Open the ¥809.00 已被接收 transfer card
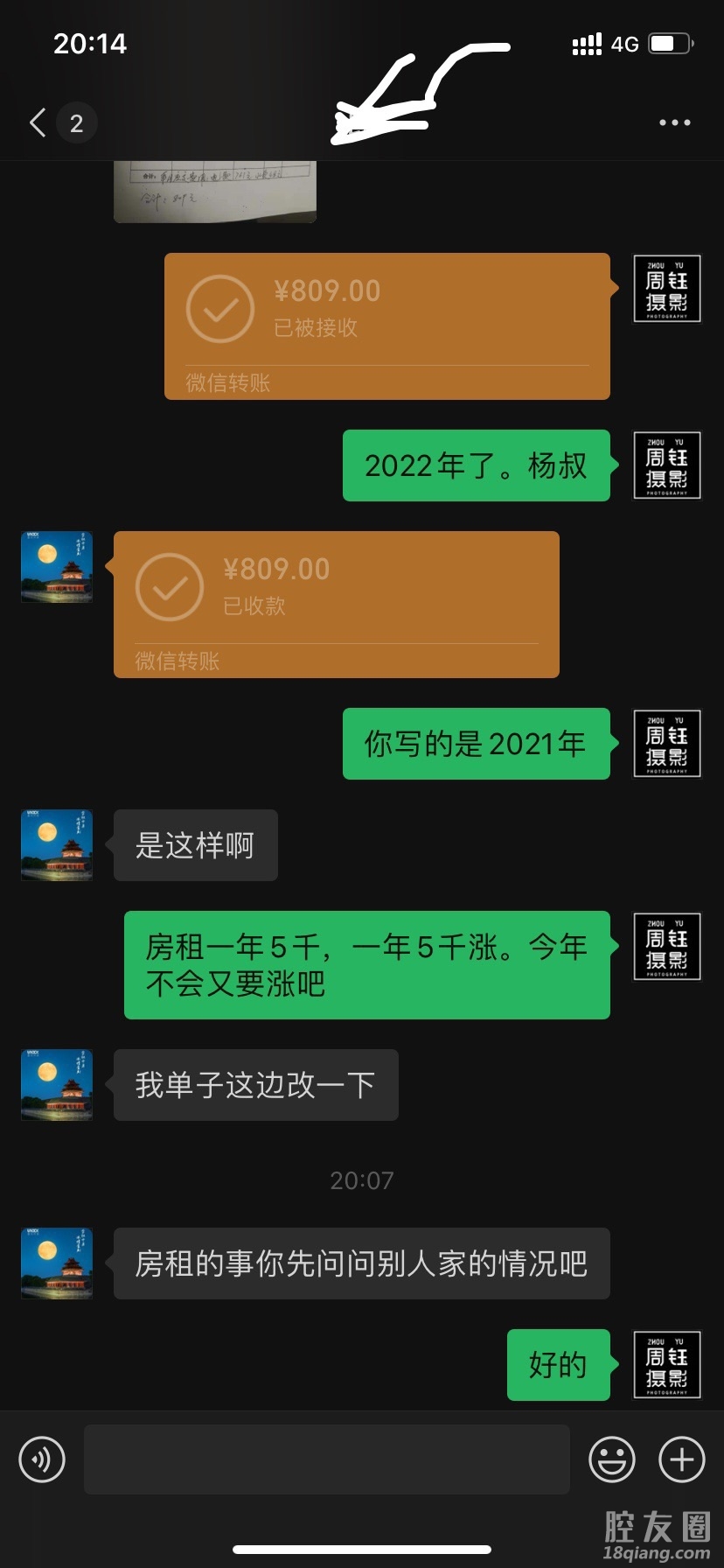 coord(386,325)
